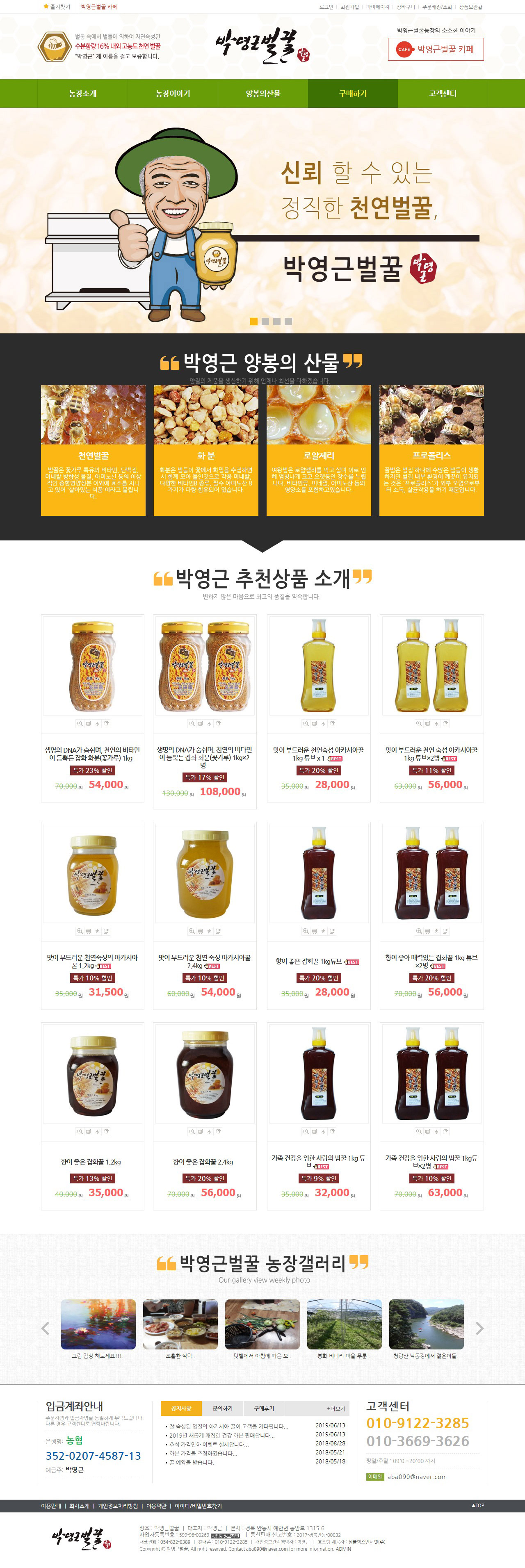This screenshot has width=525, height=1568.
Task: Go to 양봉의산물 section
Action: pos(262,93)
